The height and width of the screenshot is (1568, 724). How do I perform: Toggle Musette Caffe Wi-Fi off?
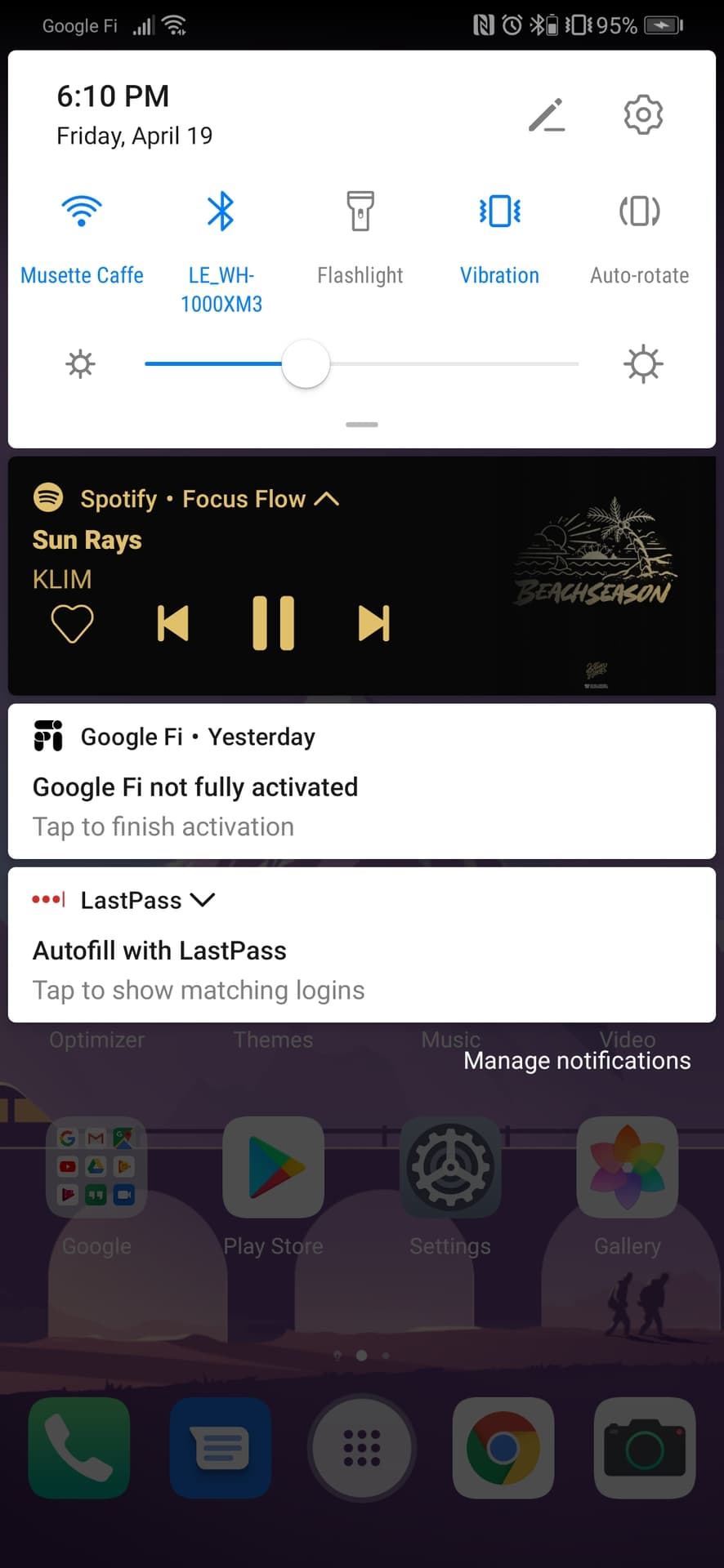(x=82, y=212)
